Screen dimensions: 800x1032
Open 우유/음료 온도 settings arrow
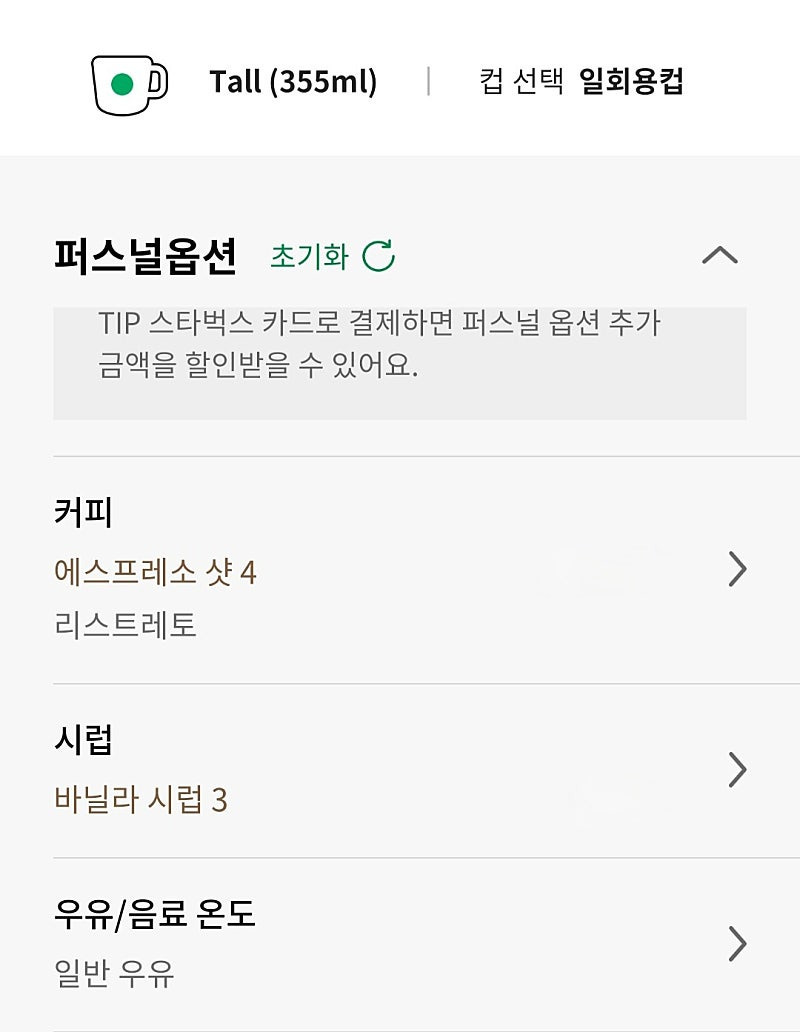coord(737,941)
